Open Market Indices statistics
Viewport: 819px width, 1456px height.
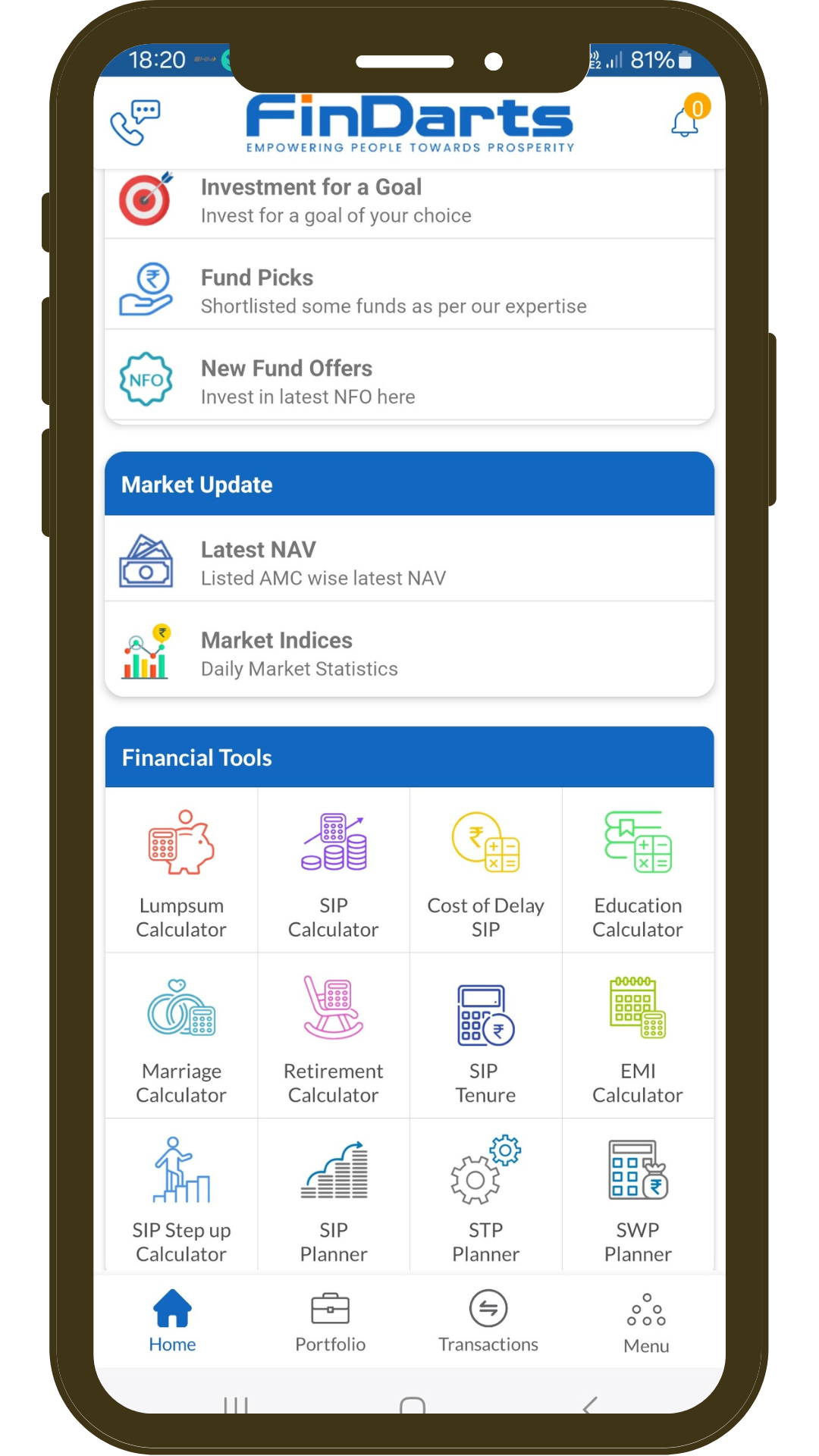(x=409, y=654)
